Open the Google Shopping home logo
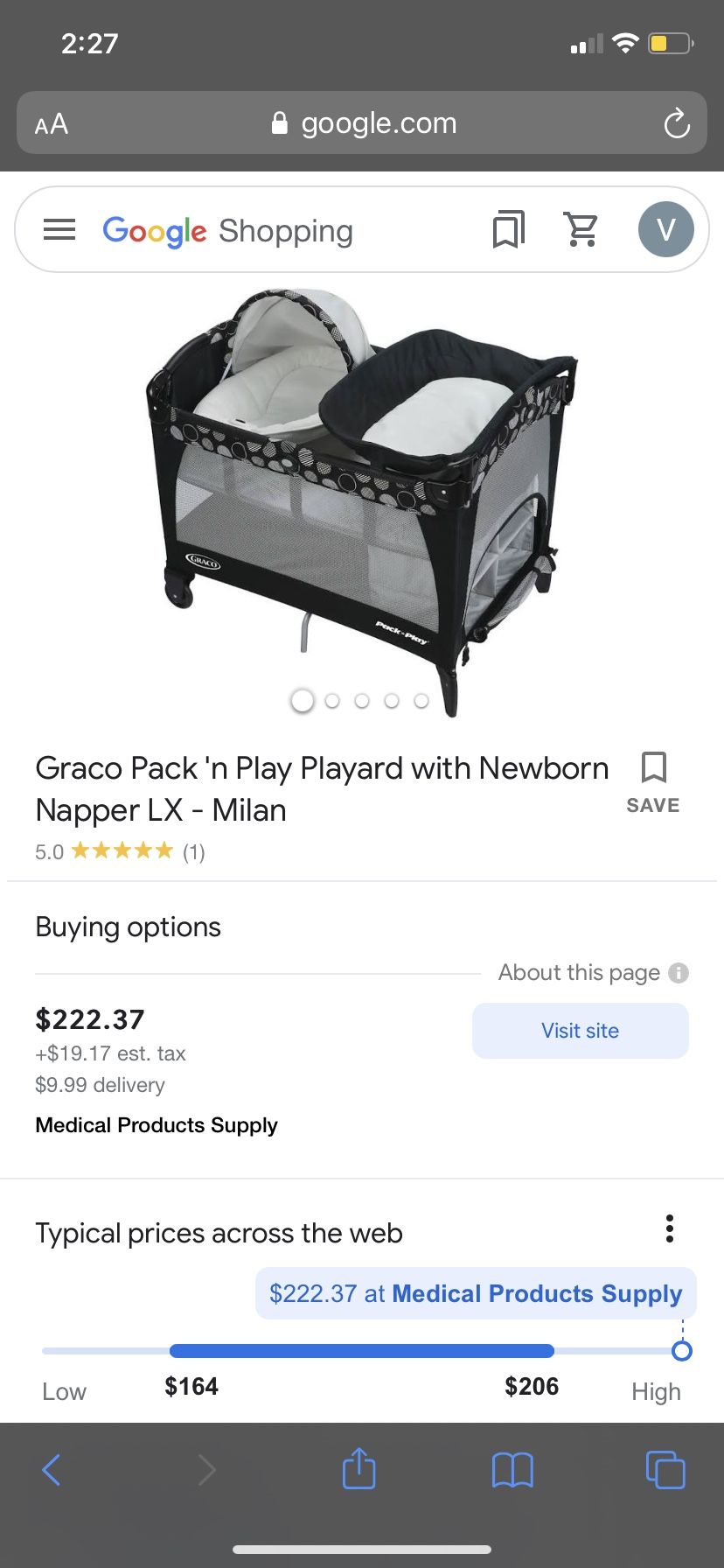The height and width of the screenshot is (1568, 724). point(154,230)
